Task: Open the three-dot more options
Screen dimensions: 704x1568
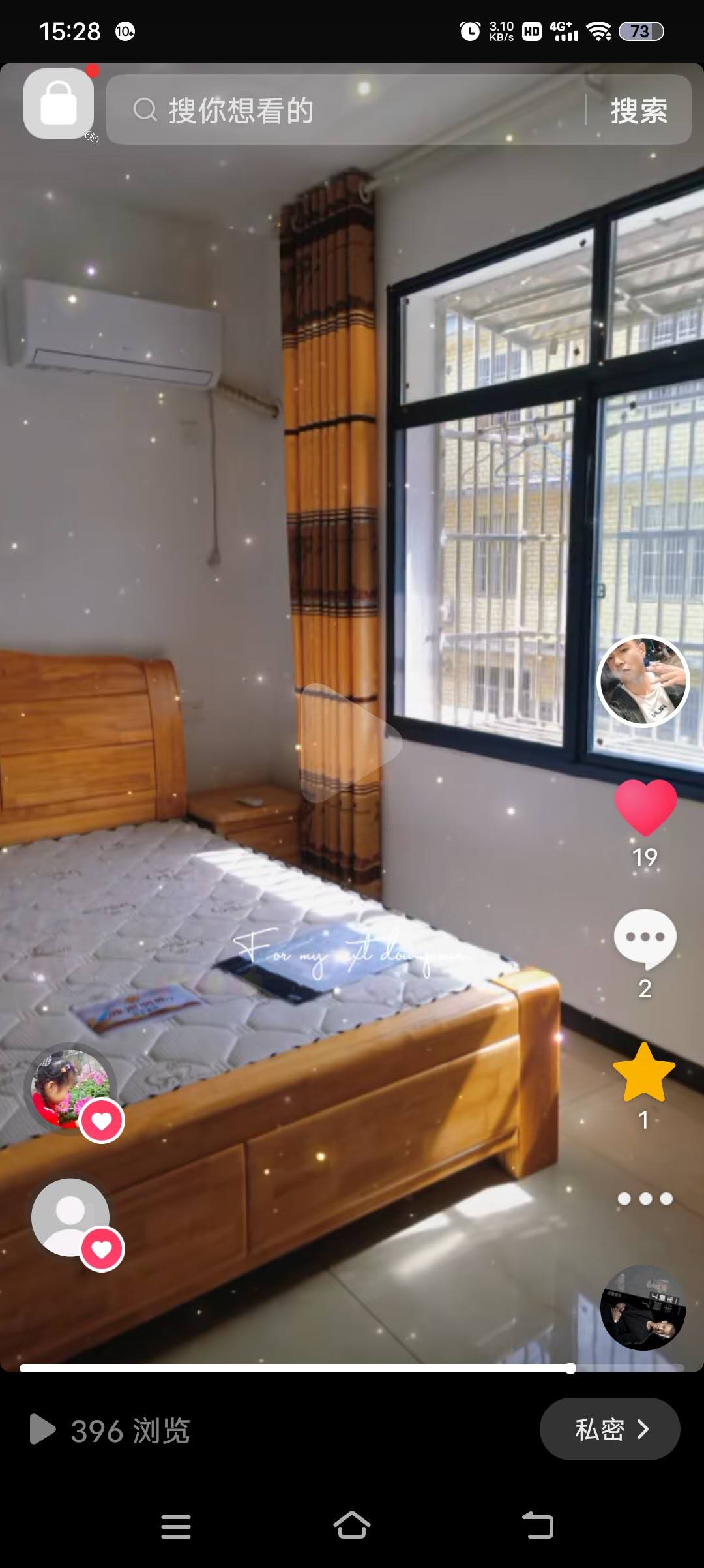Action: click(645, 1199)
